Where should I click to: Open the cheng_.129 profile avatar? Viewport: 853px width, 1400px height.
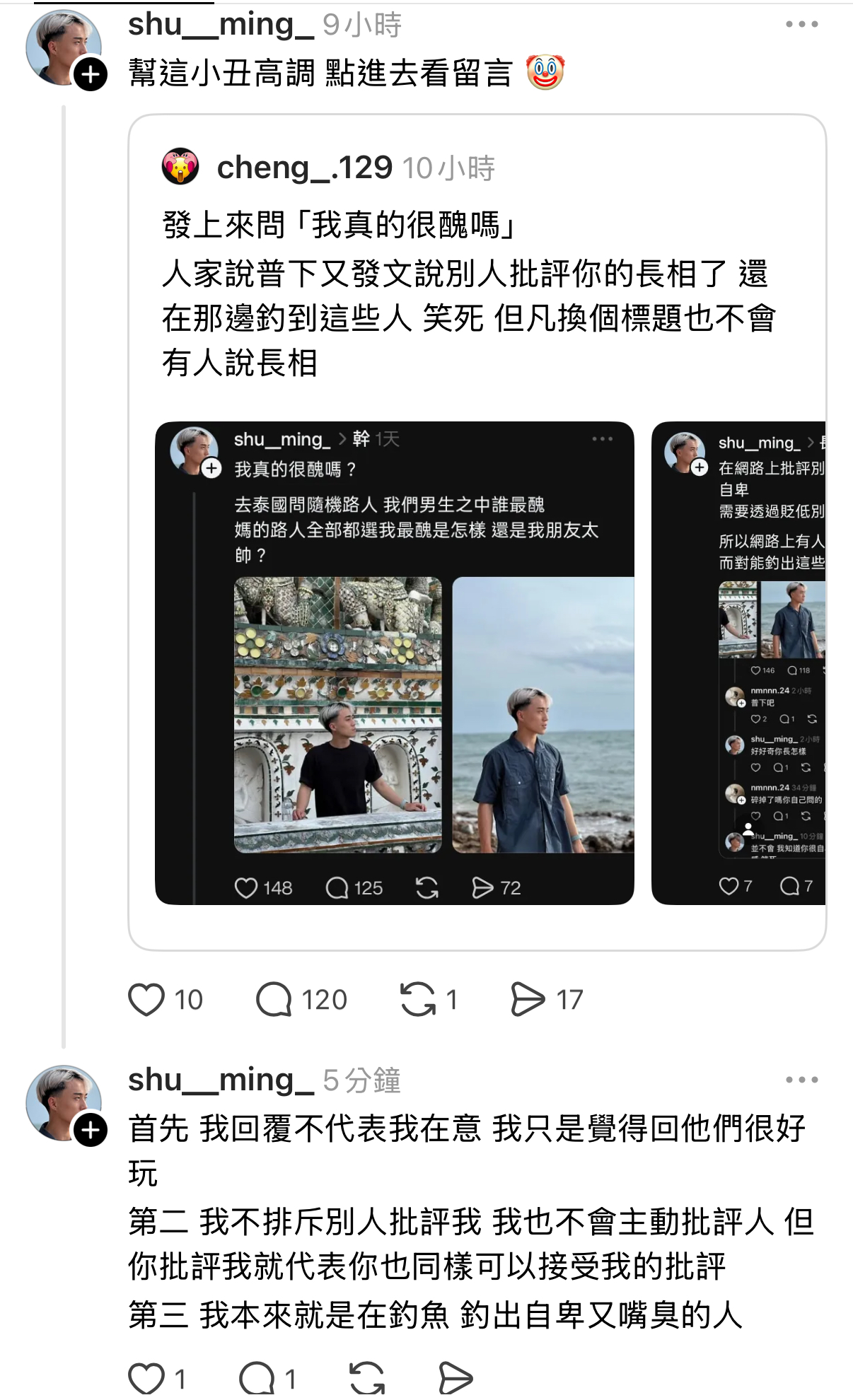180,167
